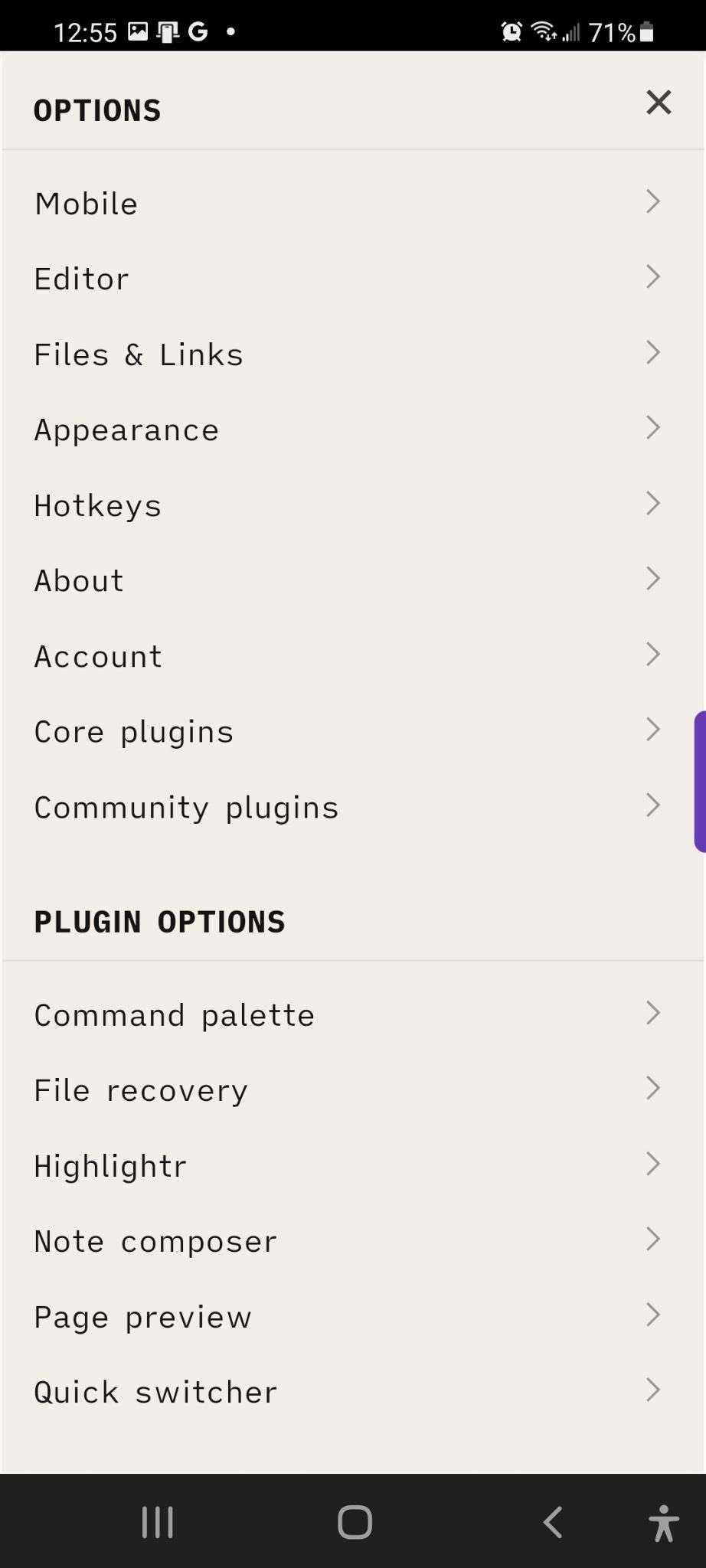Tap the system back button
Image resolution: width=706 pixels, height=1568 pixels.
553,1522
